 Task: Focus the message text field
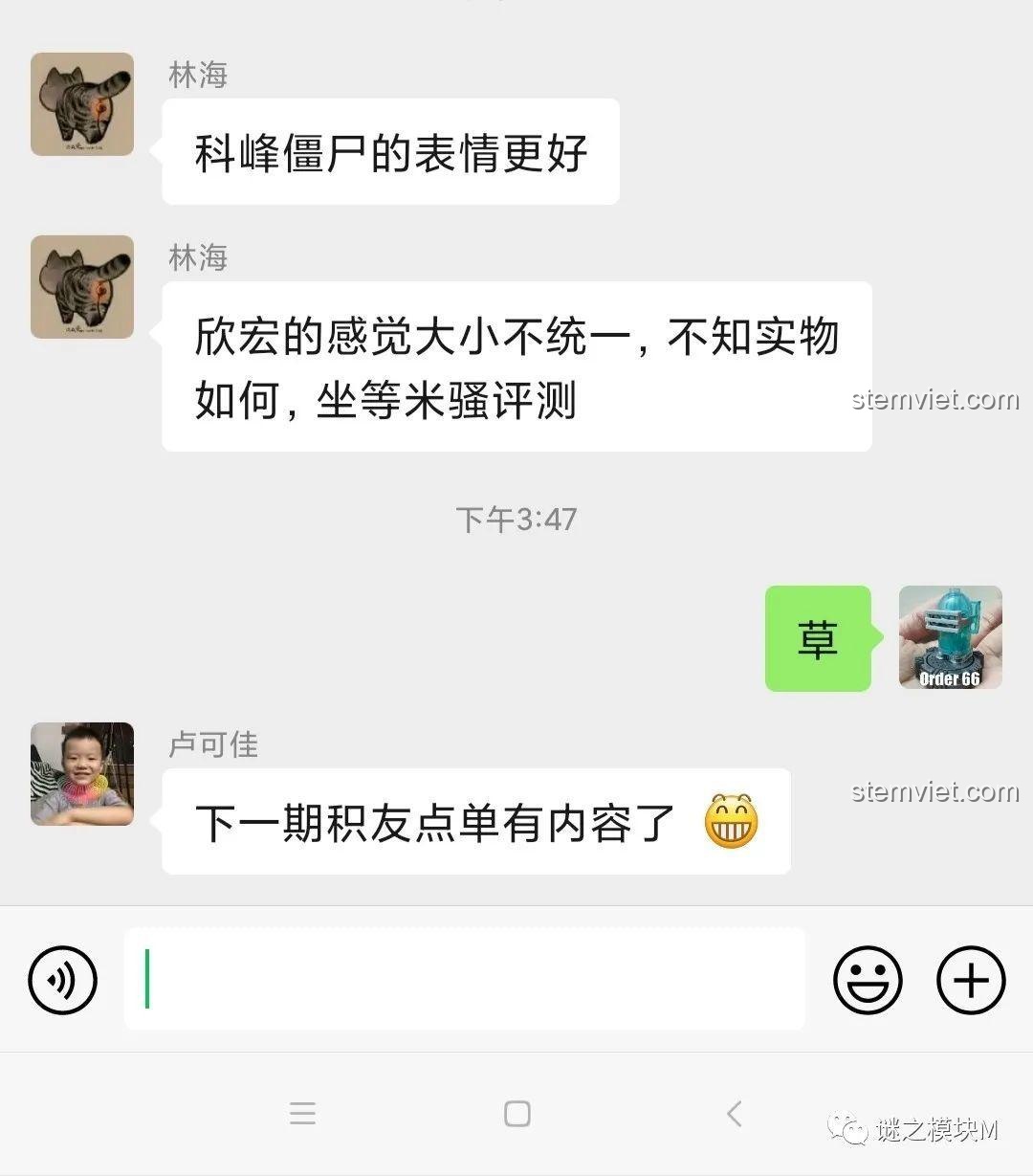[464, 979]
